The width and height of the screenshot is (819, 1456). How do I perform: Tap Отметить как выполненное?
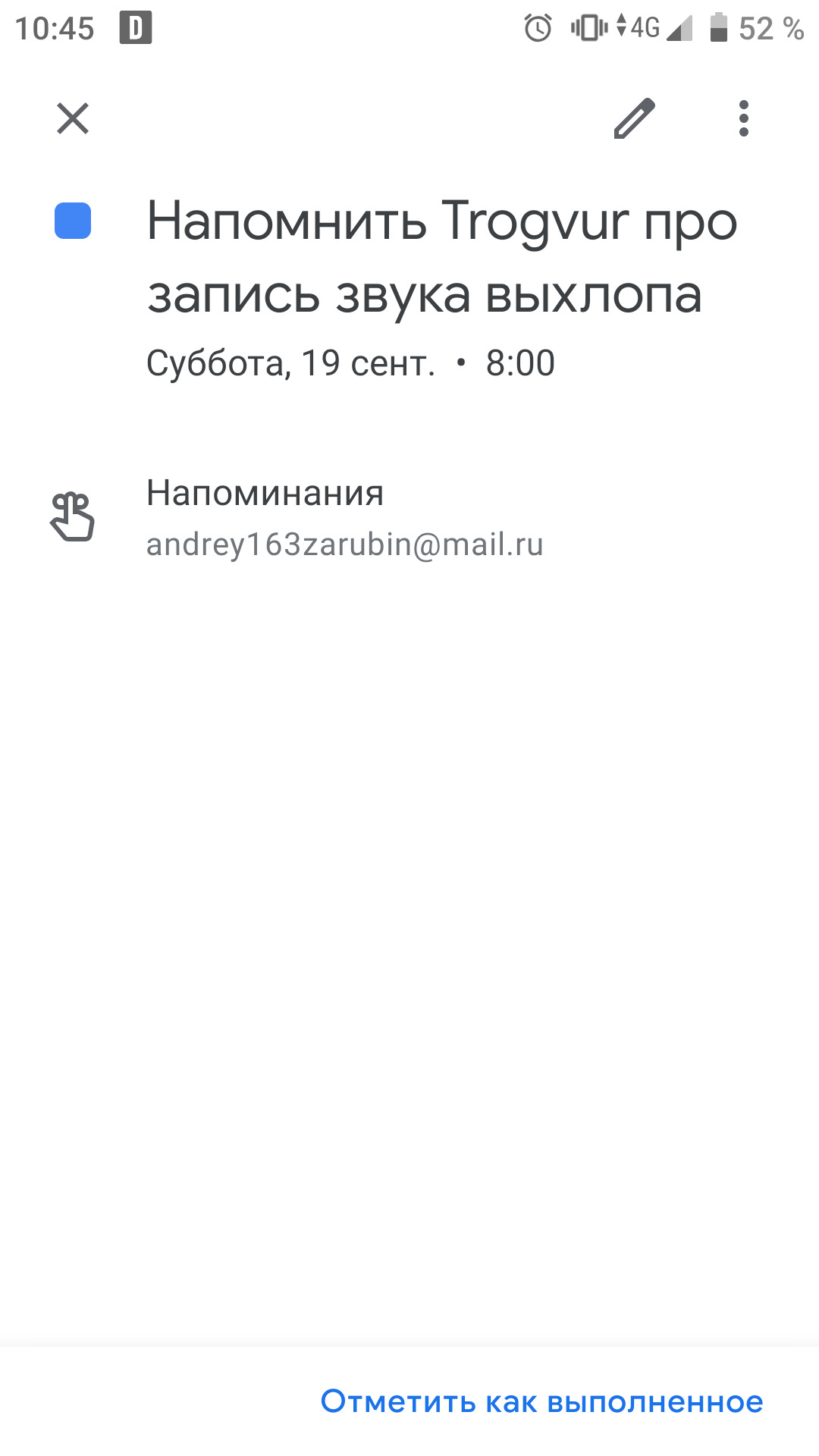[x=541, y=1401]
